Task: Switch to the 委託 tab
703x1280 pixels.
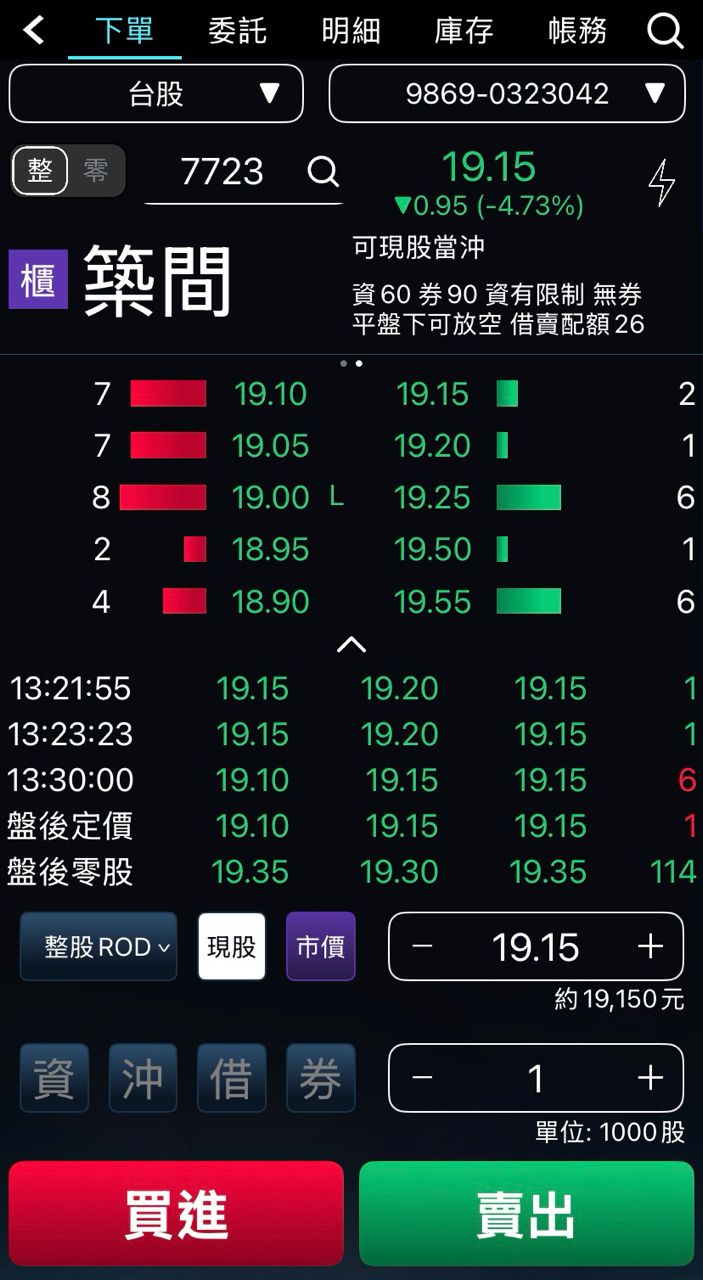Action: click(238, 31)
